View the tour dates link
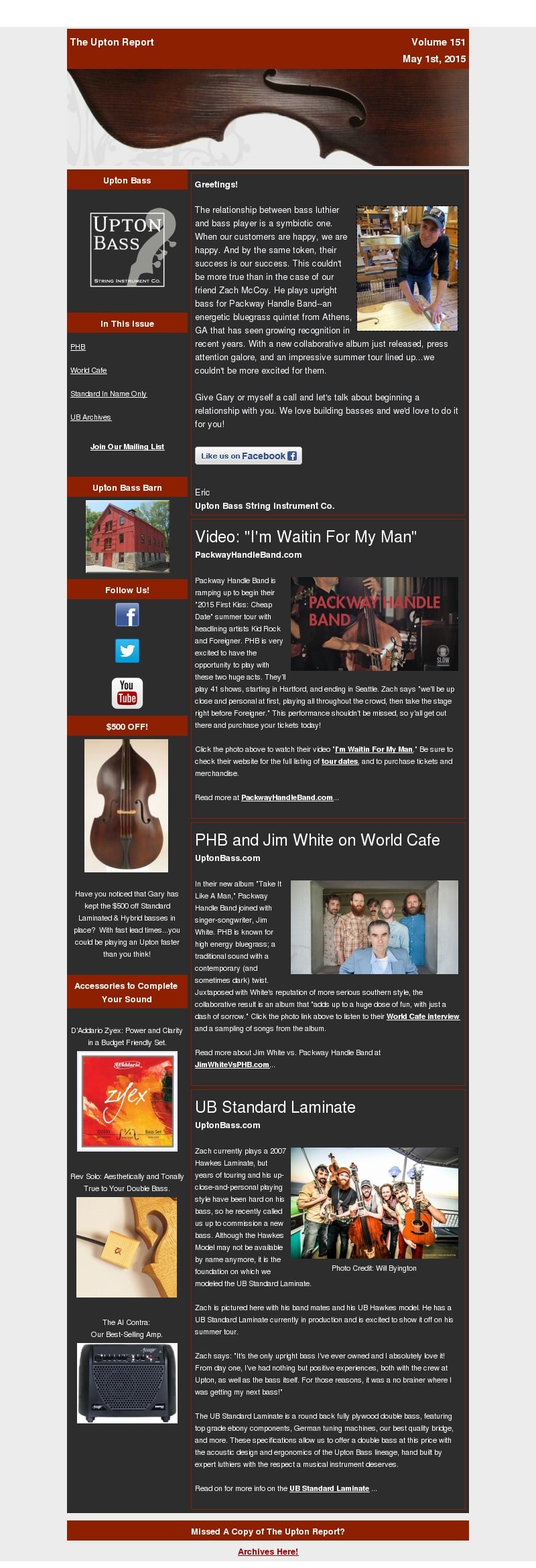Viewport: 536px width, 1568px height. click(339, 761)
